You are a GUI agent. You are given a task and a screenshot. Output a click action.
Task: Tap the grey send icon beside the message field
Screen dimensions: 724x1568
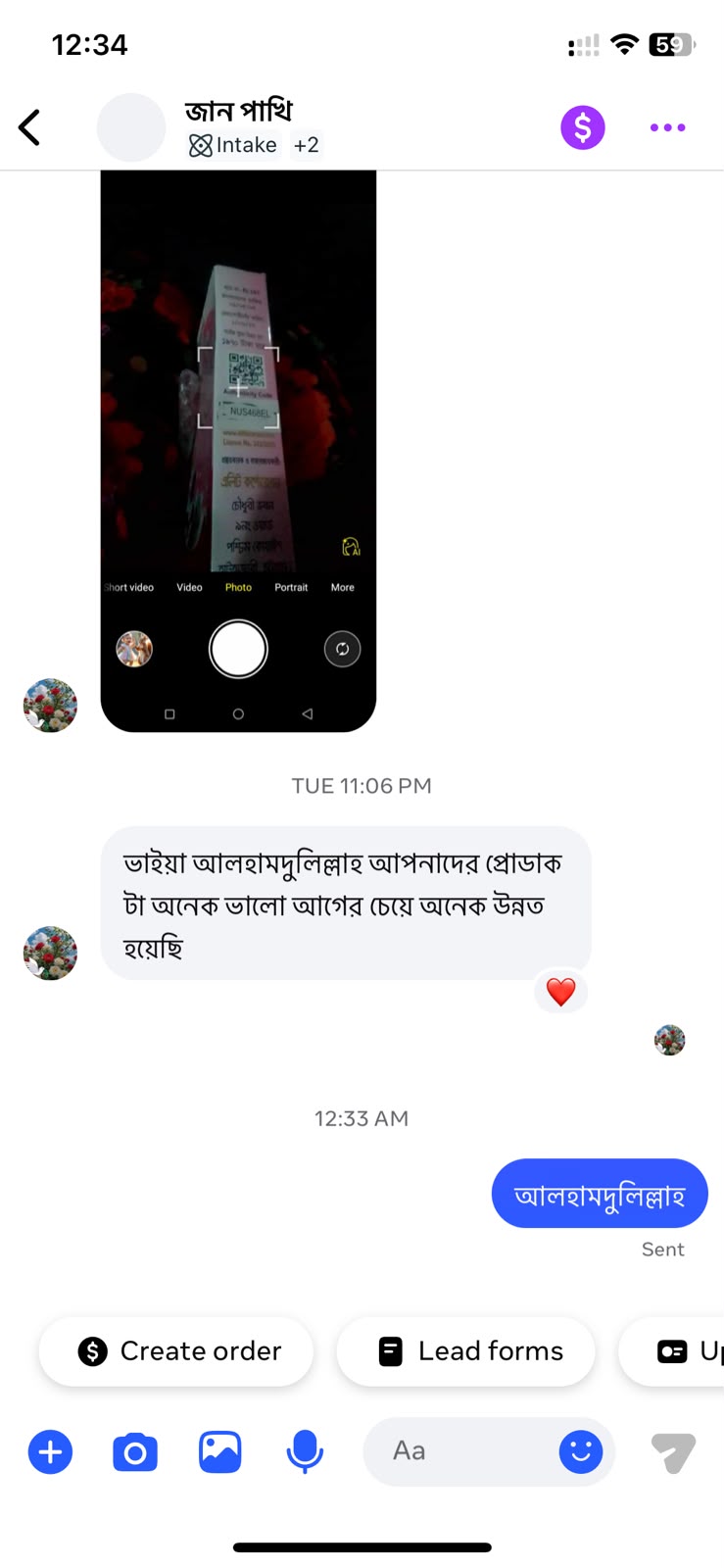(673, 1452)
